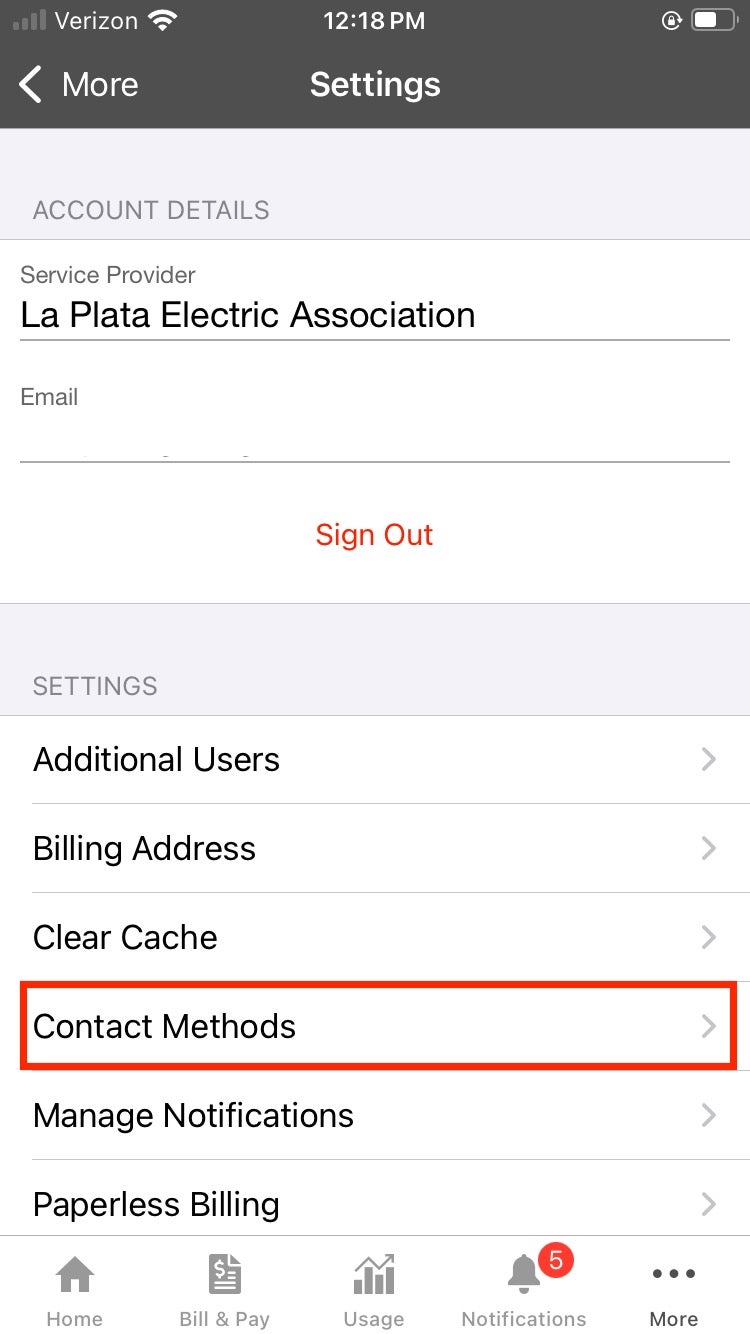Expand the Billing Address row chevron

710,848
